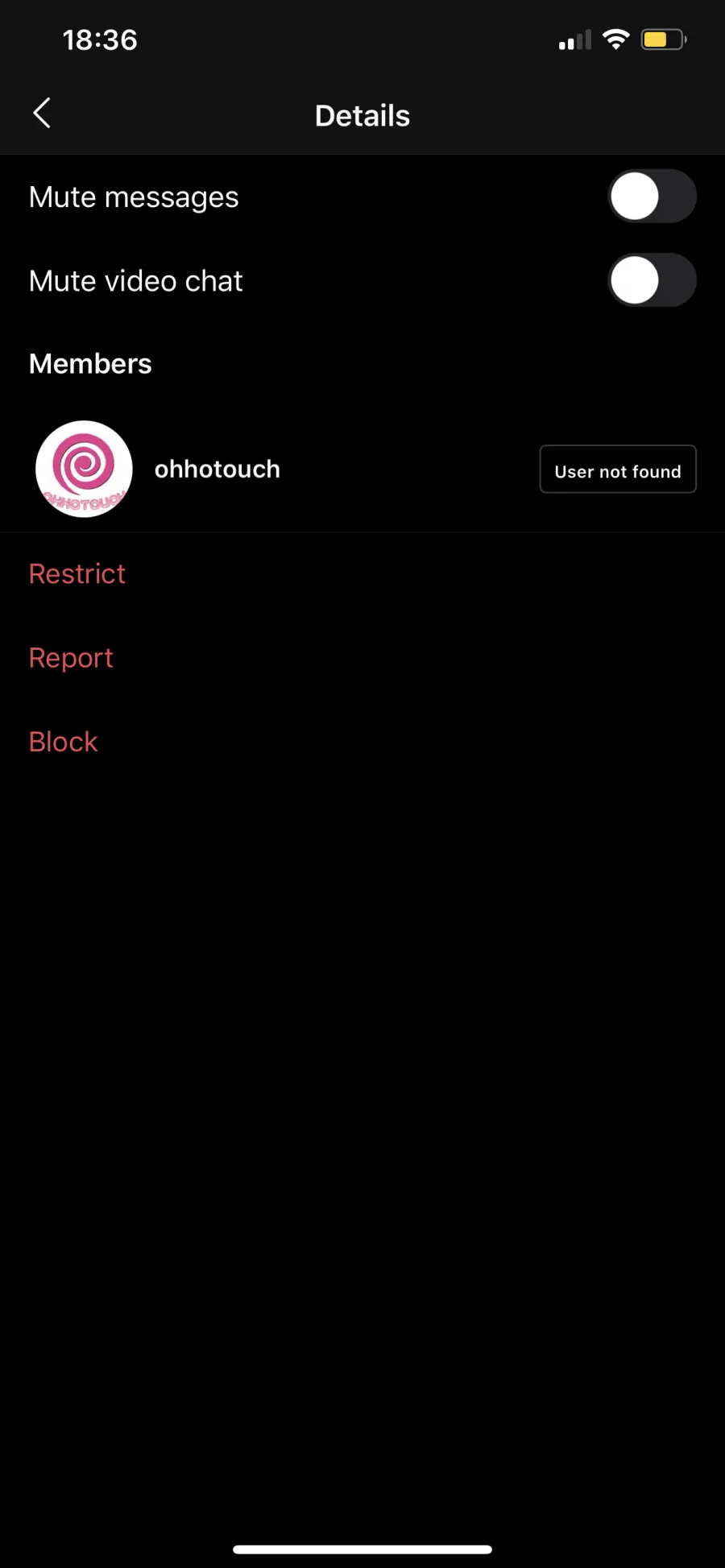The height and width of the screenshot is (1568, 725).
Task: Toggle the Mute messages switch
Action: click(x=652, y=197)
